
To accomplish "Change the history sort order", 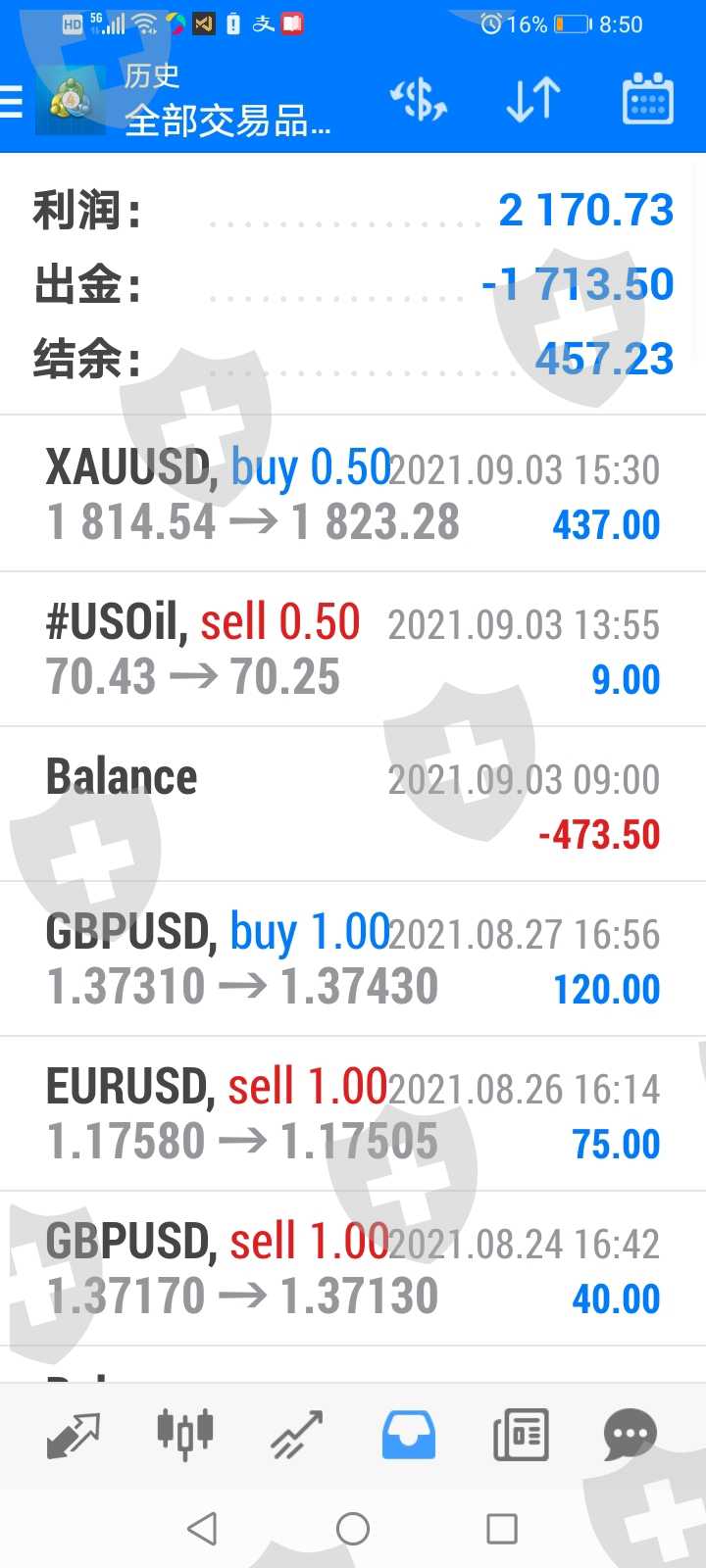I will 532,100.
